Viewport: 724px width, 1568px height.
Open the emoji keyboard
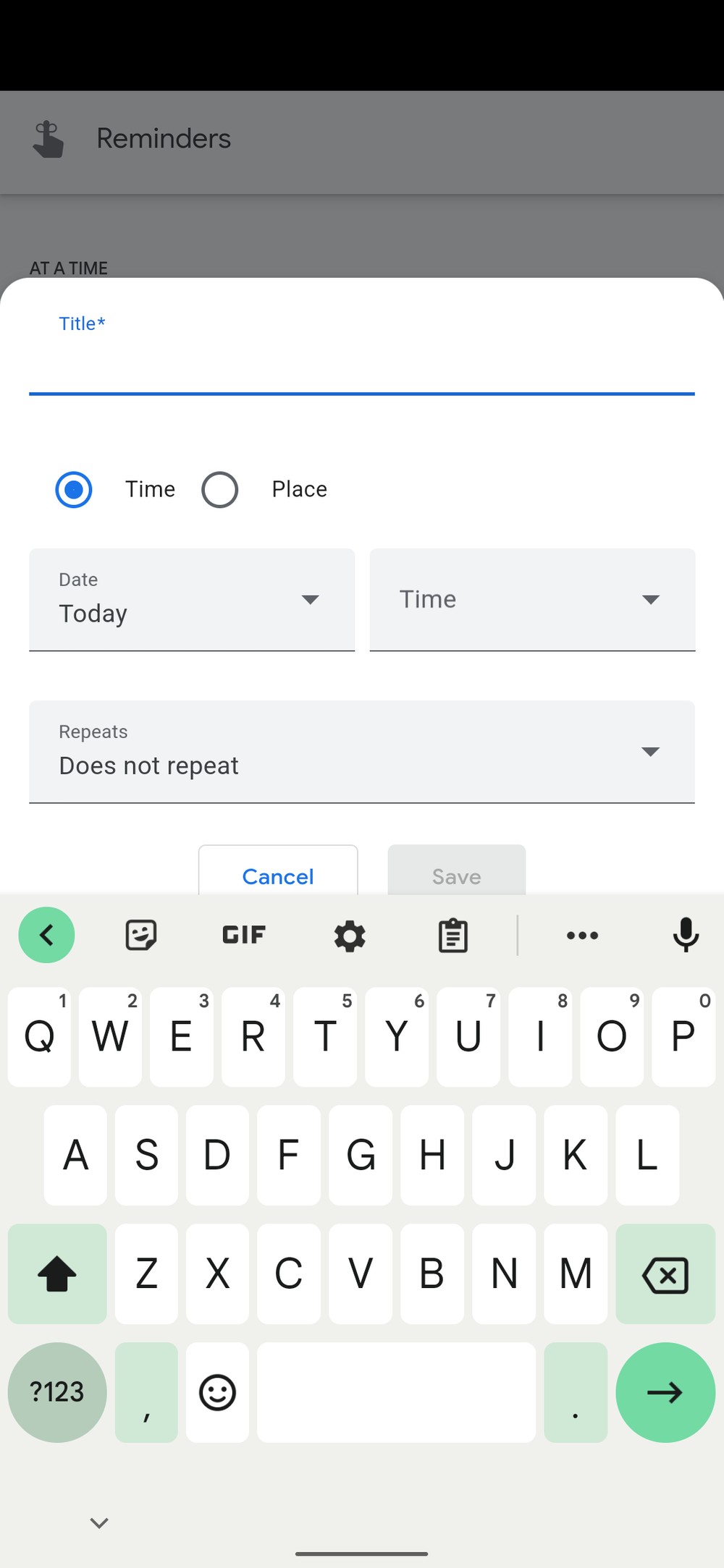click(217, 1392)
